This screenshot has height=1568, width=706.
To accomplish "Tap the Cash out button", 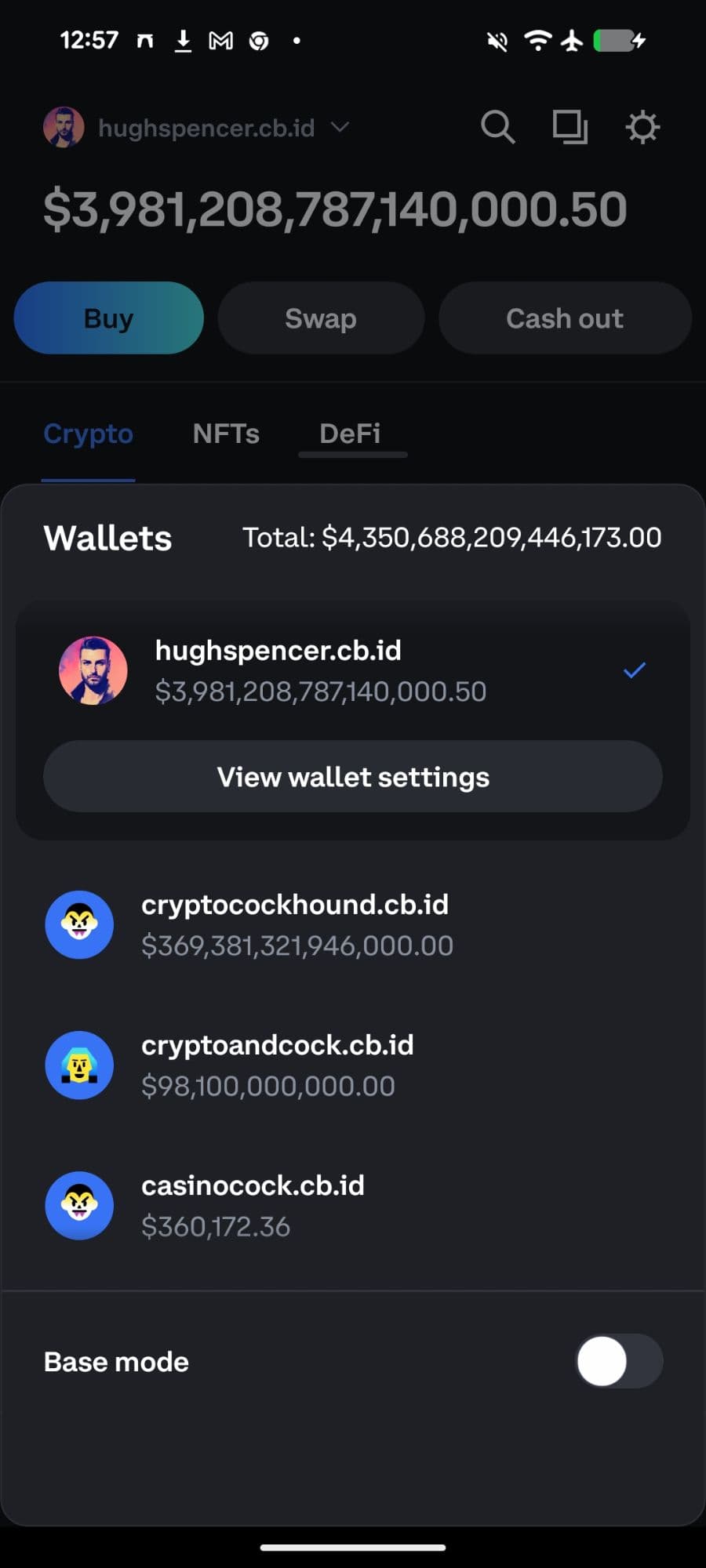I will pos(565,318).
